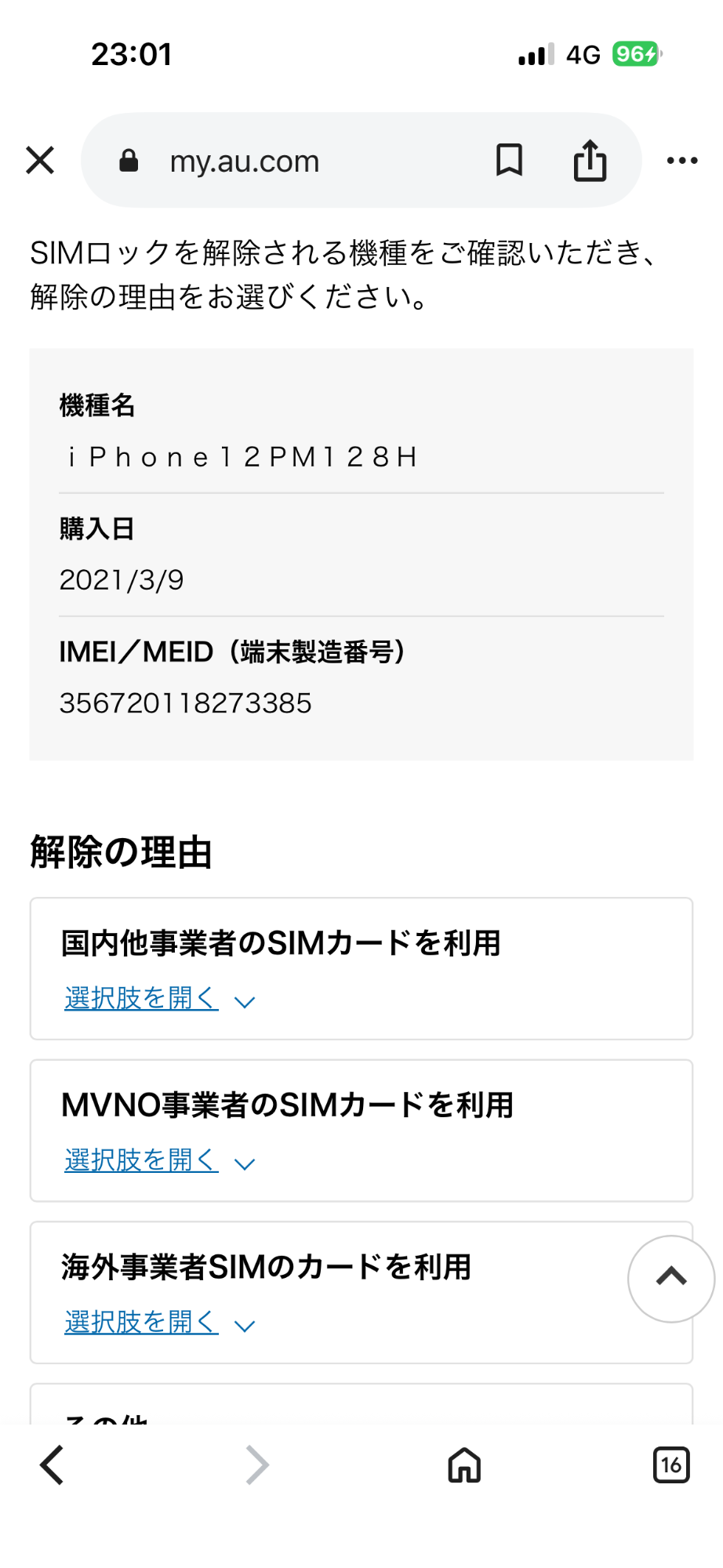The width and height of the screenshot is (723, 1568).
Task: Close the browser tab with the X
Action: pyautogui.click(x=40, y=160)
